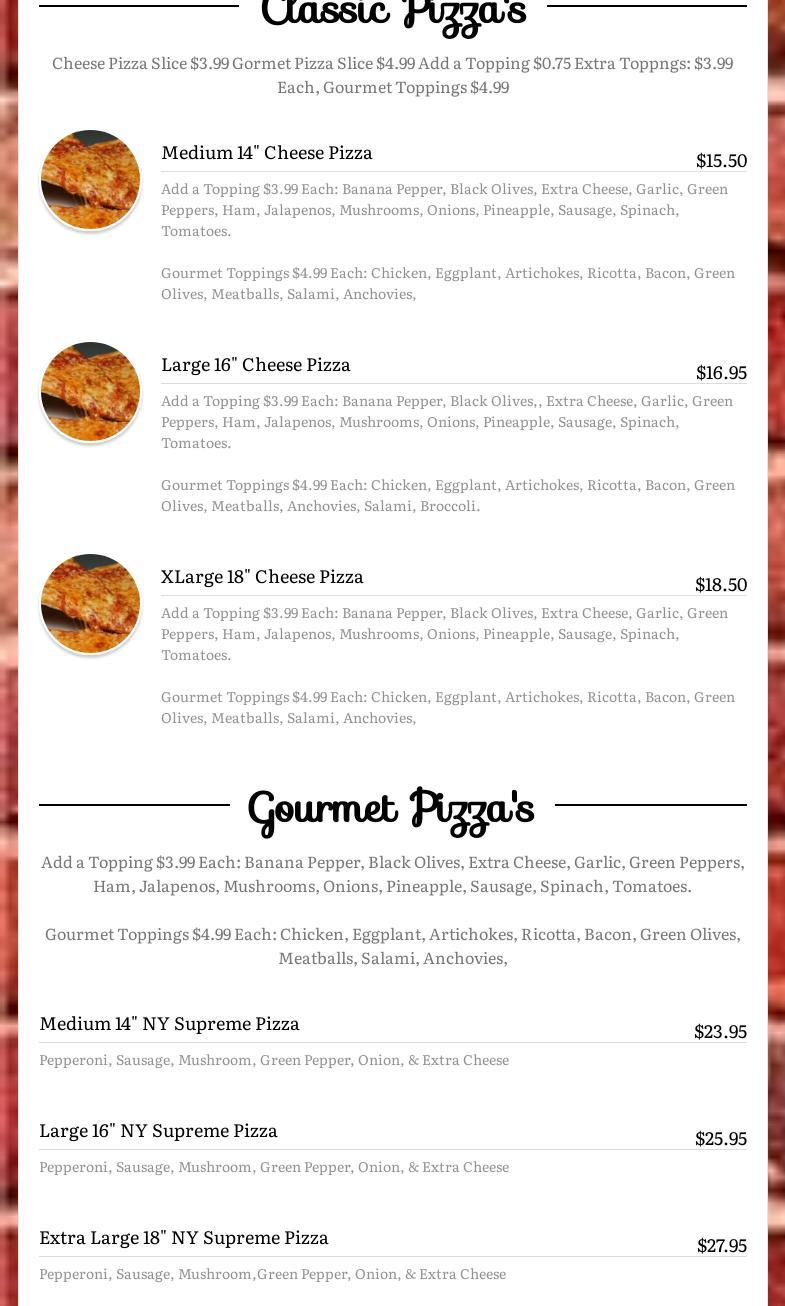
Task: Enlarge the XLarge 18" Cheese Pizza picture
Action: 90,604
